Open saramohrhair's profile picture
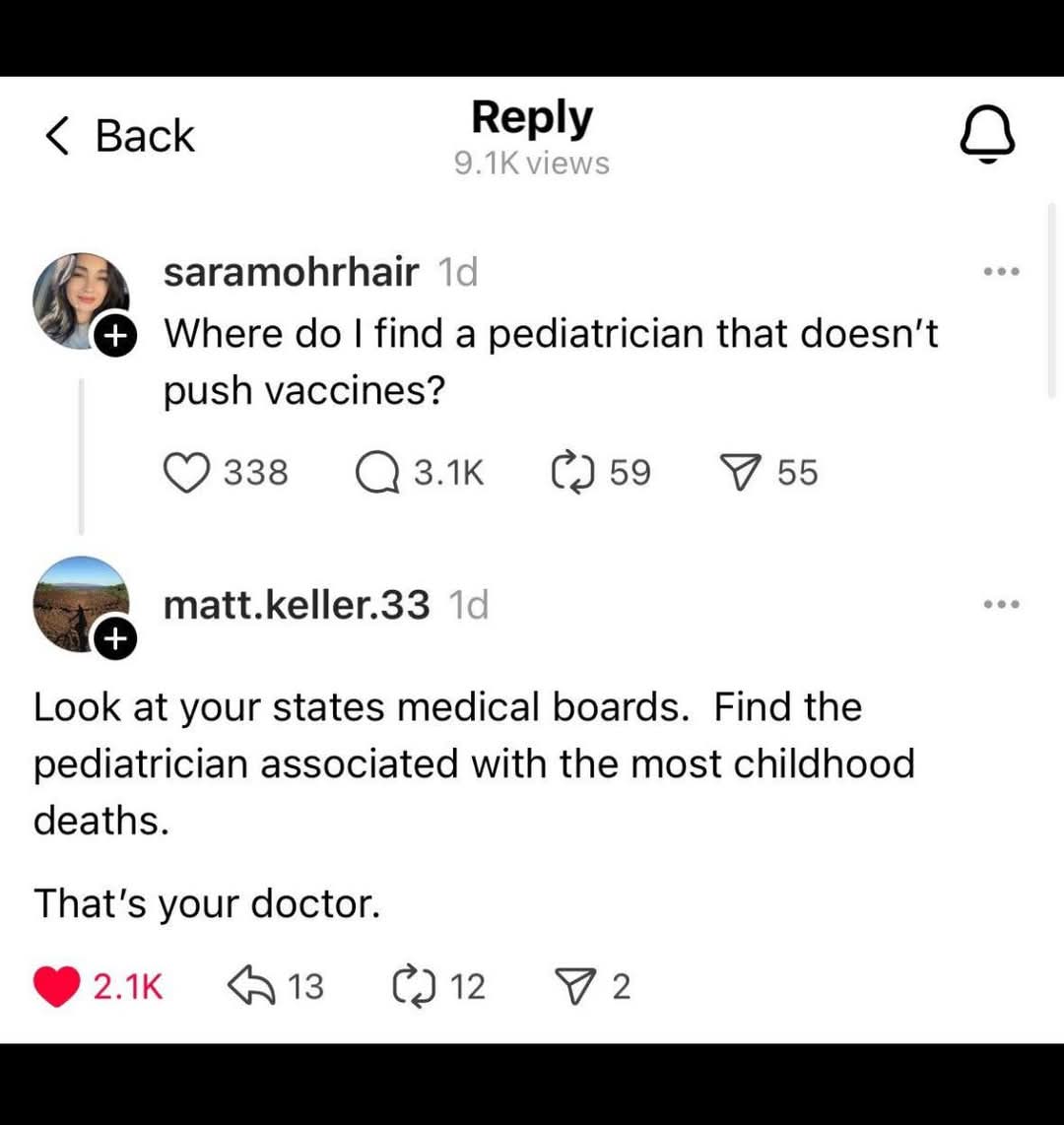This screenshot has width=1064, height=1125. [81, 300]
